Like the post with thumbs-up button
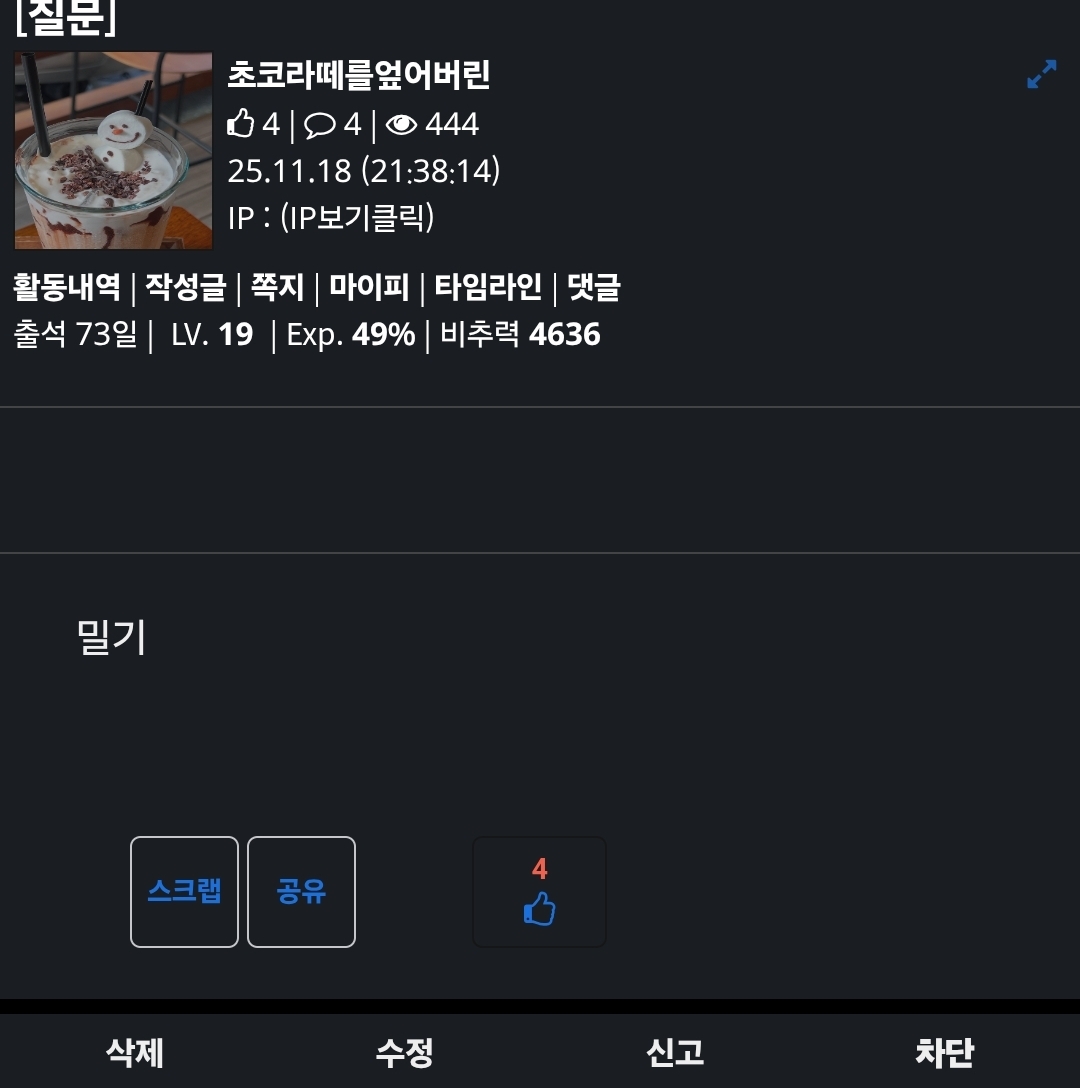This screenshot has width=1080, height=1088. click(x=539, y=892)
